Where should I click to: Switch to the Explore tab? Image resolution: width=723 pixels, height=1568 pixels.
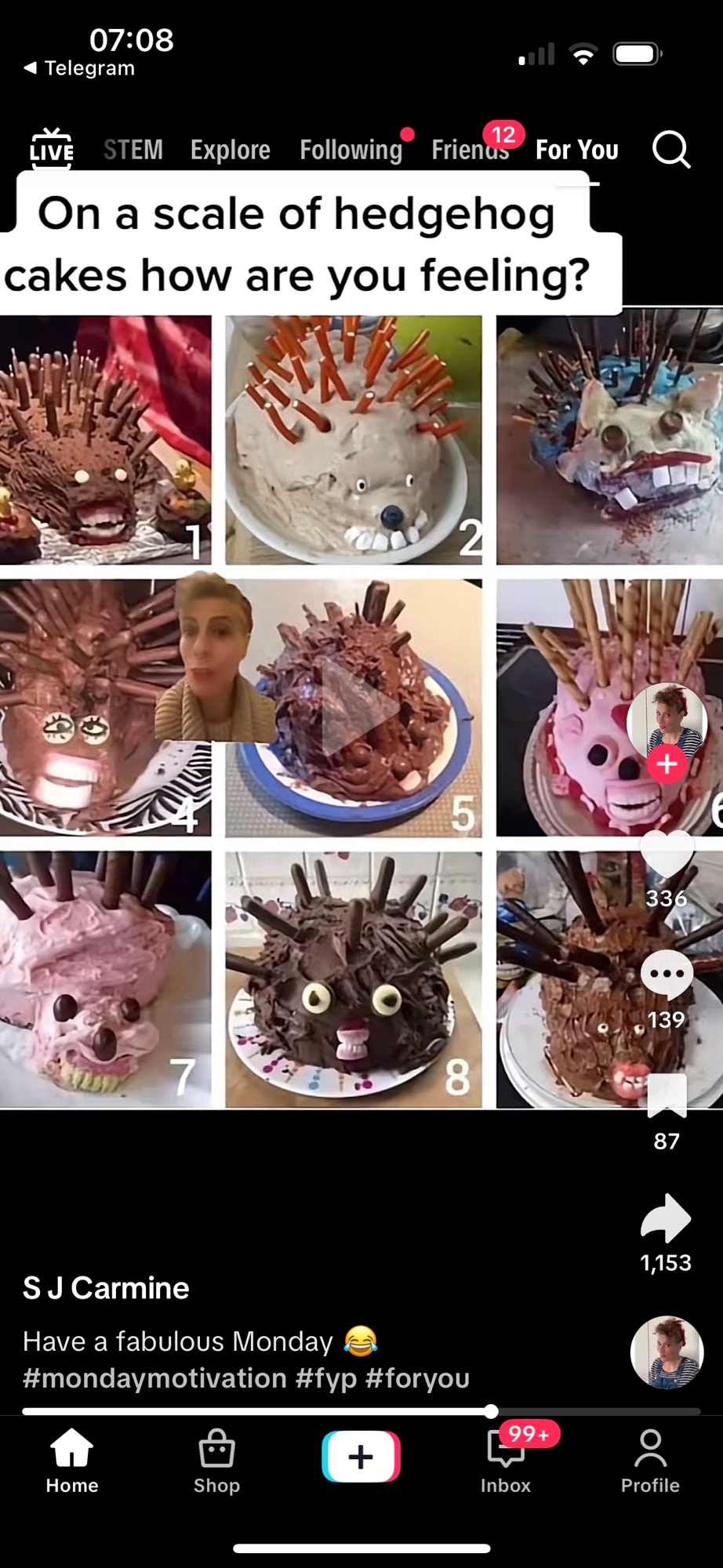pyautogui.click(x=230, y=150)
